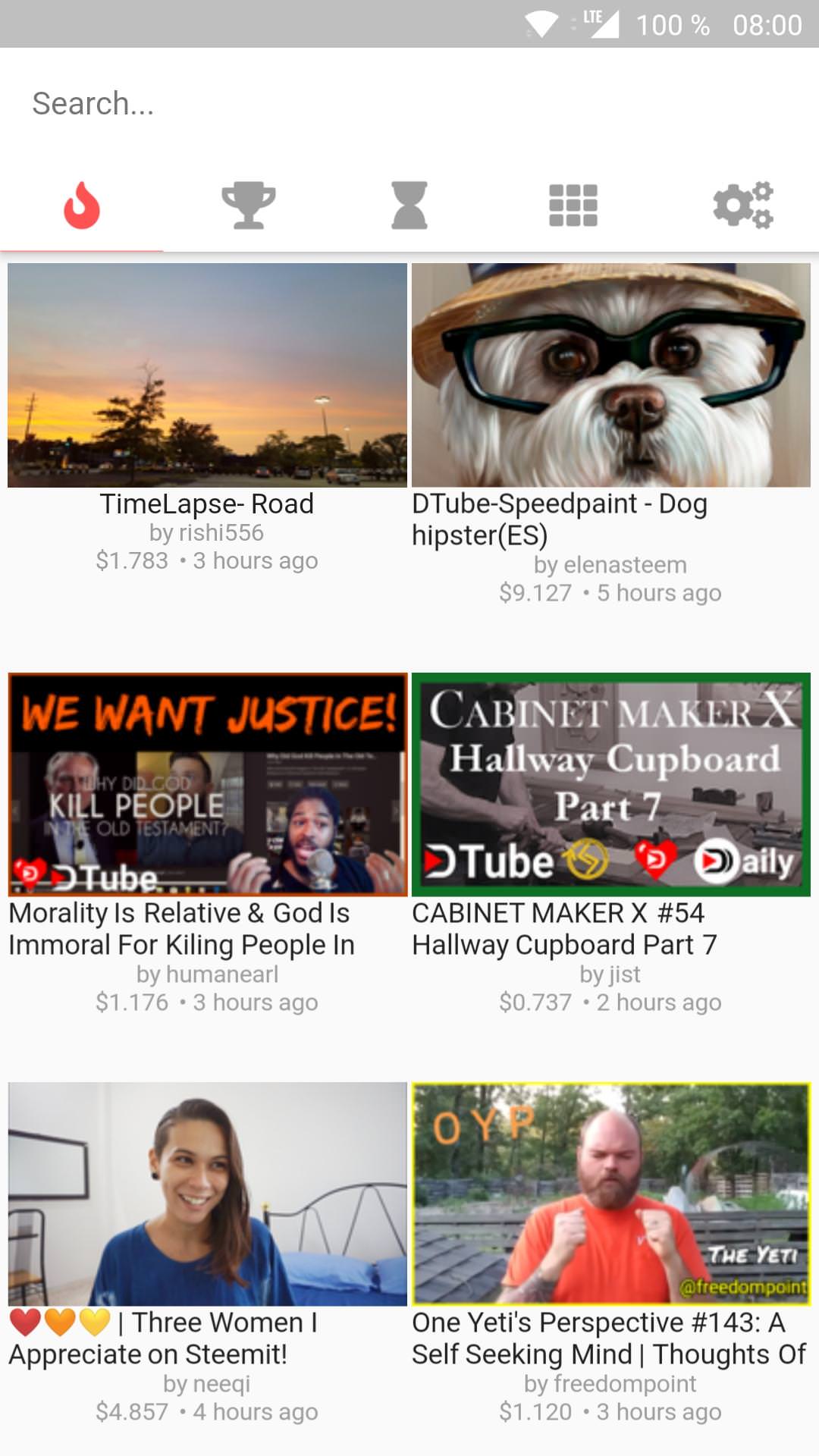This screenshot has height=1456, width=819.
Task: Tap the Search field
Action: tap(409, 104)
